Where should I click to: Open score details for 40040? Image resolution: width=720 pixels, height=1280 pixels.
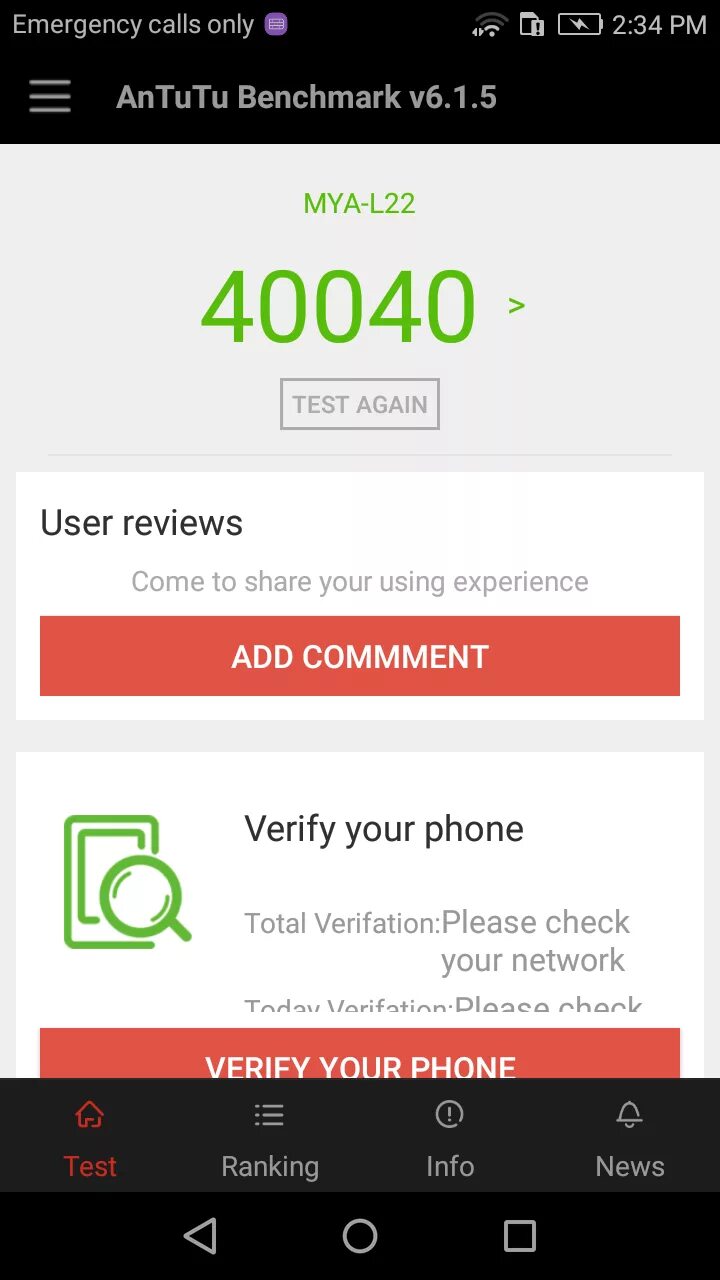pyautogui.click(x=516, y=306)
